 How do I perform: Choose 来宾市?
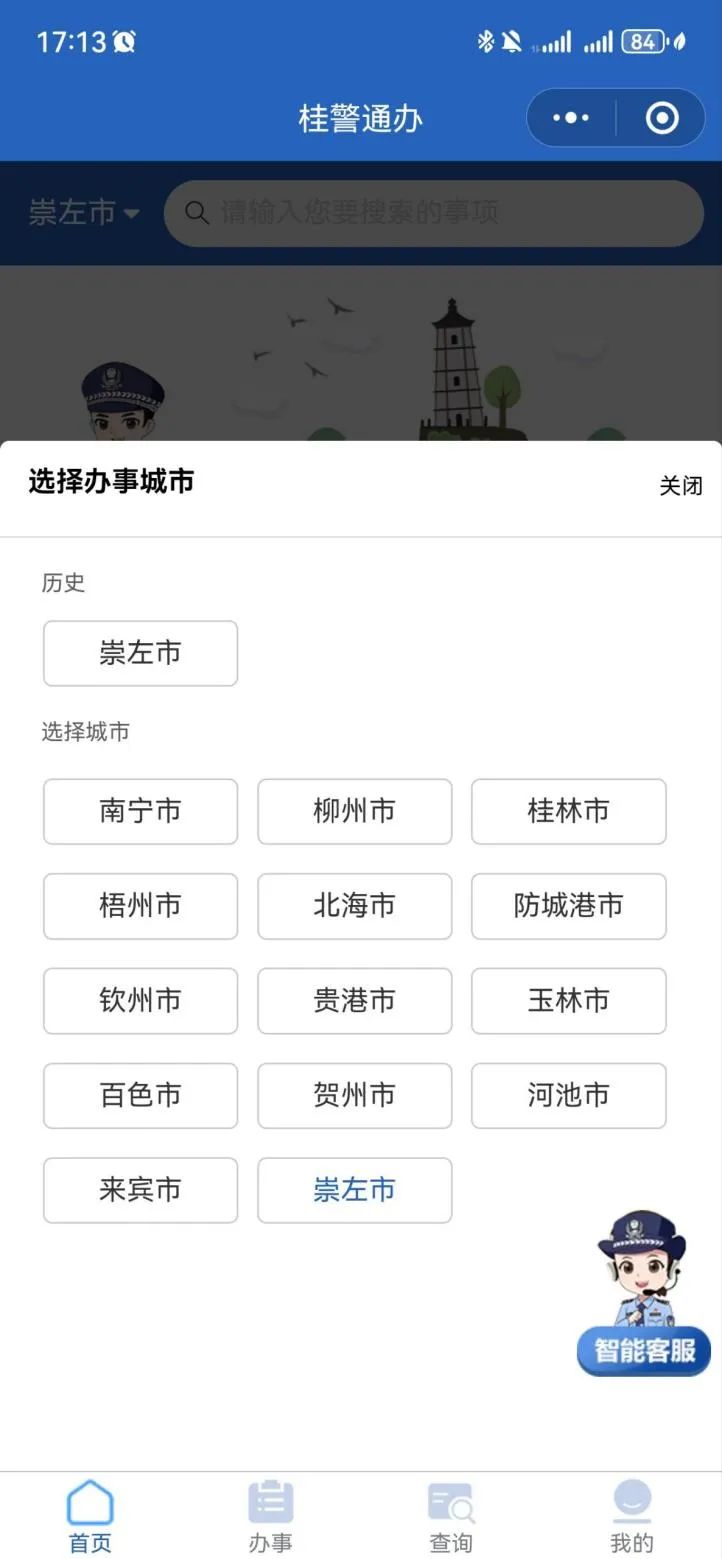[x=140, y=1190]
